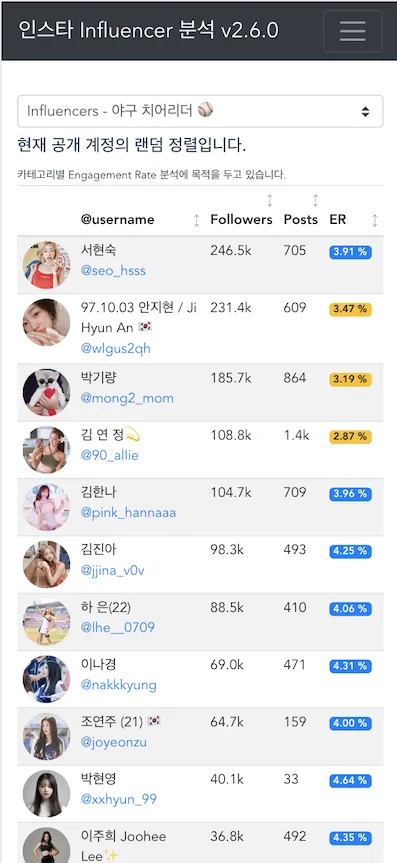Image resolution: width=397 pixels, height=863 pixels.
Task: Visit the @nakkkyung account link
Action: click(119, 685)
